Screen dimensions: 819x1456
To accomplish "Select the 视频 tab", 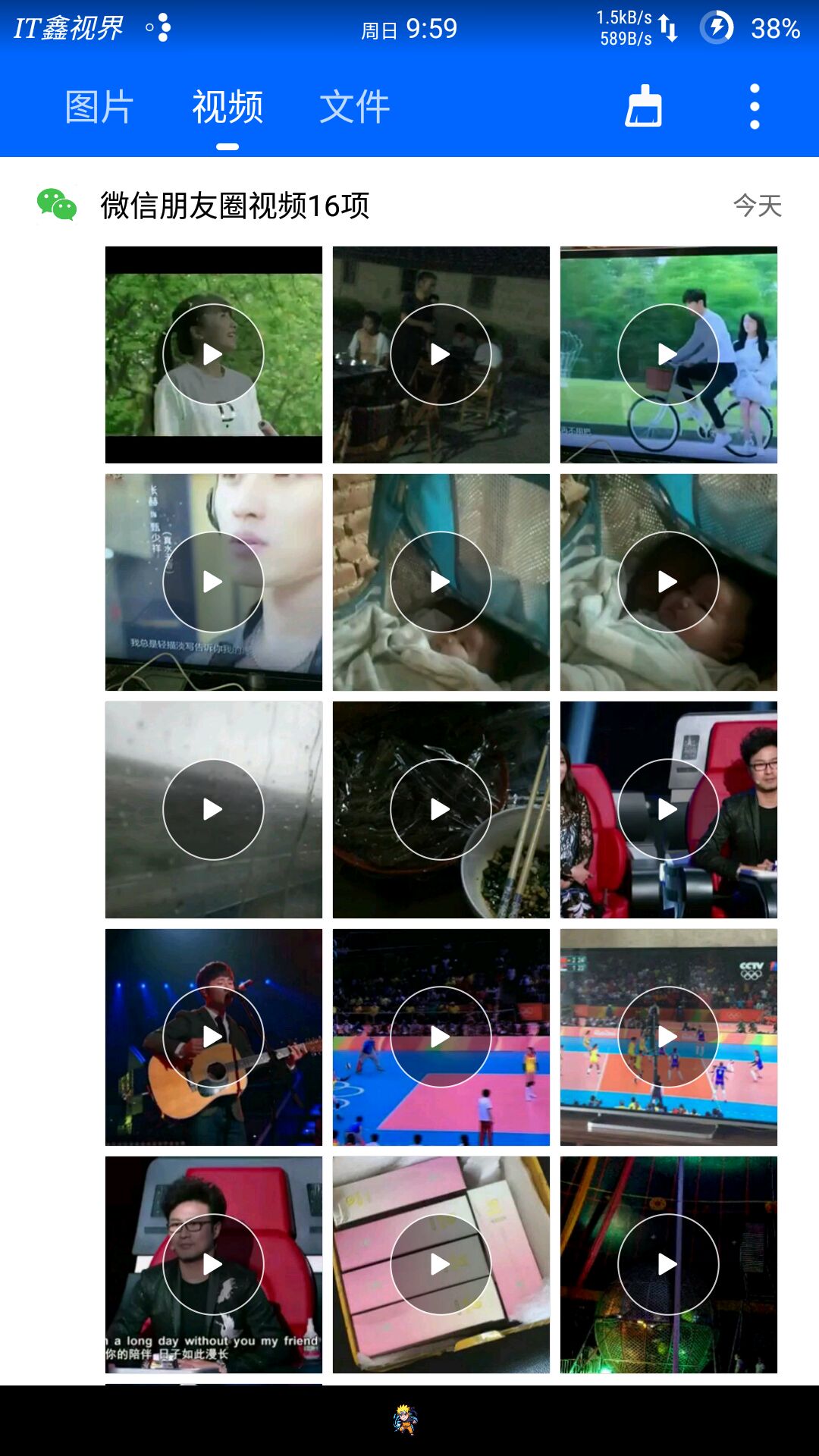I will point(227,107).
